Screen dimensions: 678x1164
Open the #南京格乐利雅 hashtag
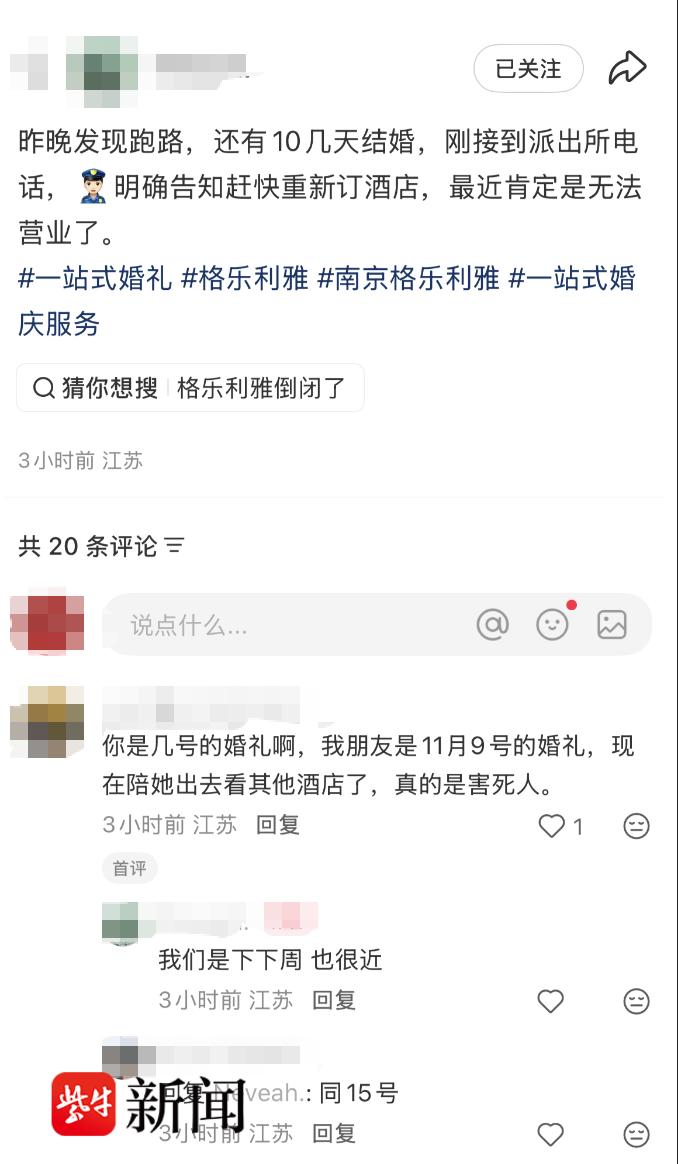(x=408, y=278)
